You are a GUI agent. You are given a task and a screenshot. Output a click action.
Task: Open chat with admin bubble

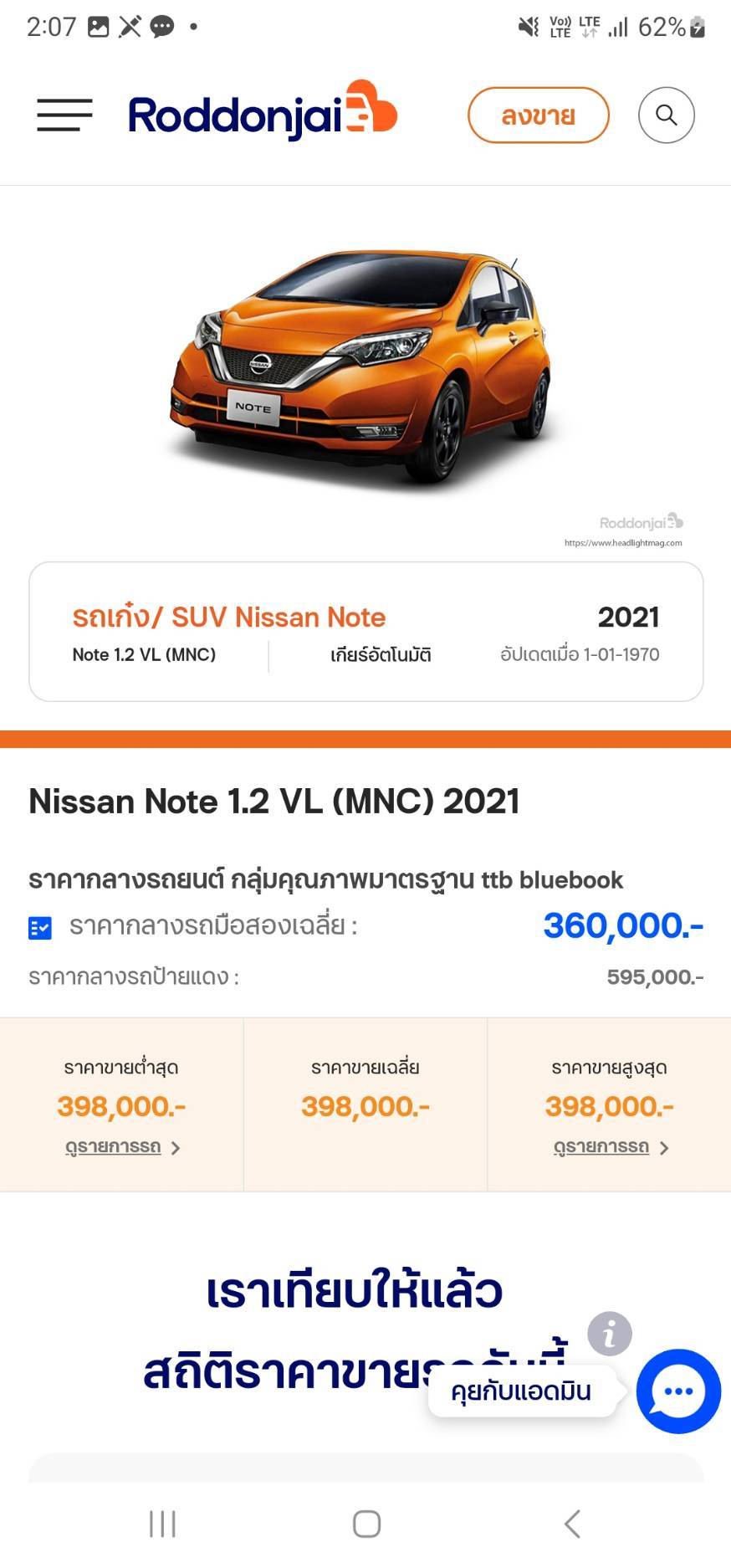point(678,1391)
